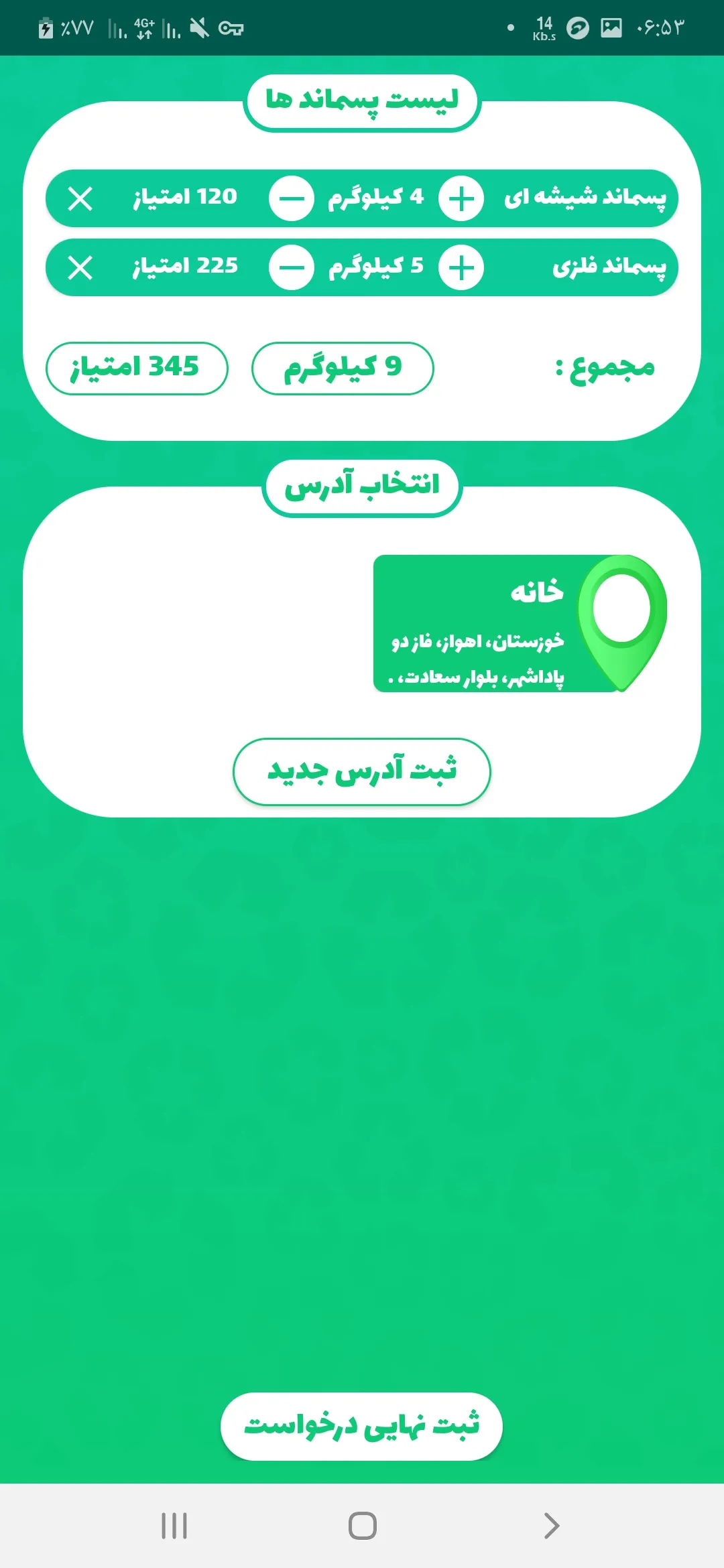The image size is (724, 1568).
Task: Decrease metal waste (پسماند فلزی) weight
Action: point(292,267)
